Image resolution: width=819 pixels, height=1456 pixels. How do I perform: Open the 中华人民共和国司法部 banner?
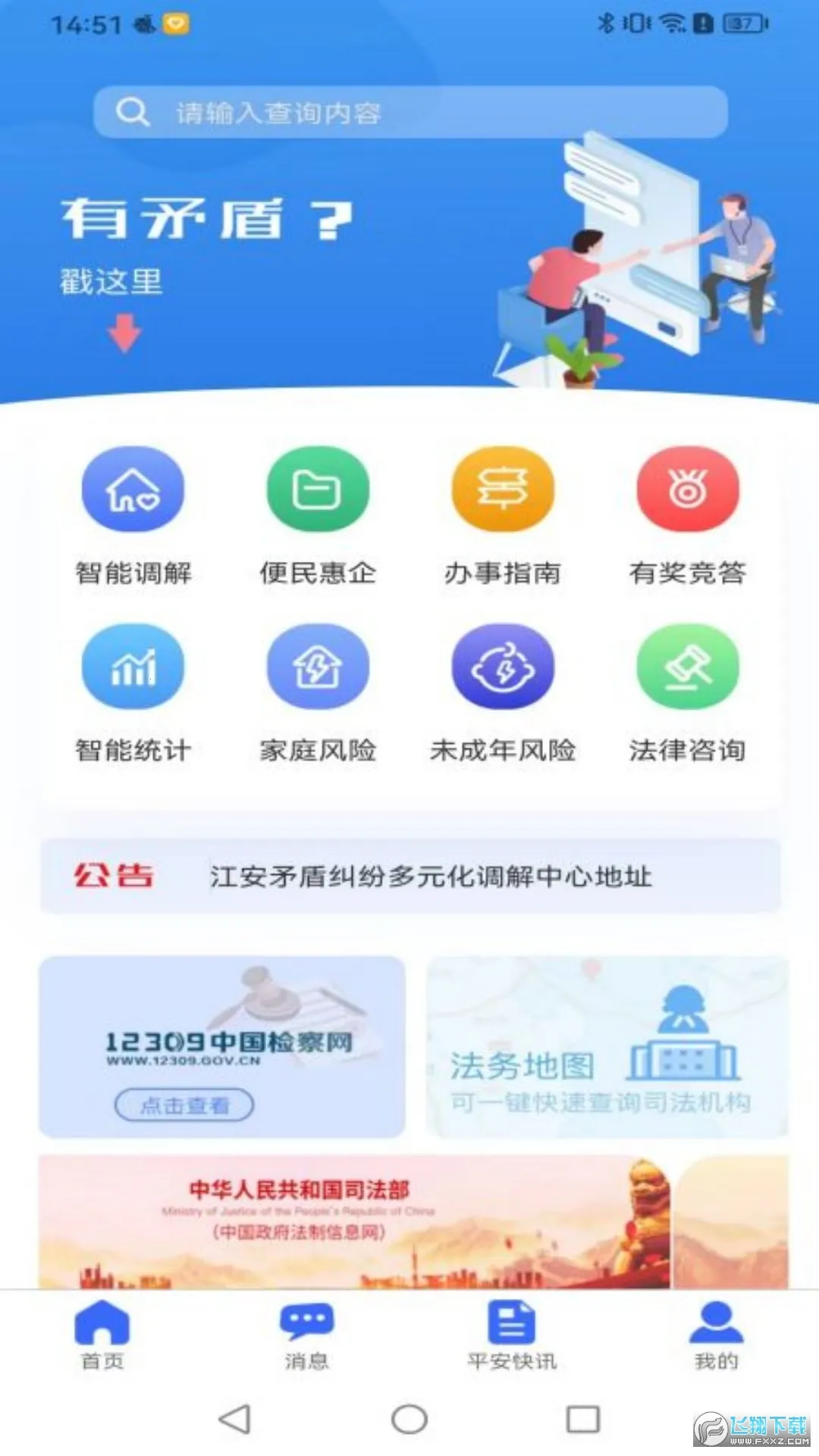pos(354,1221)
